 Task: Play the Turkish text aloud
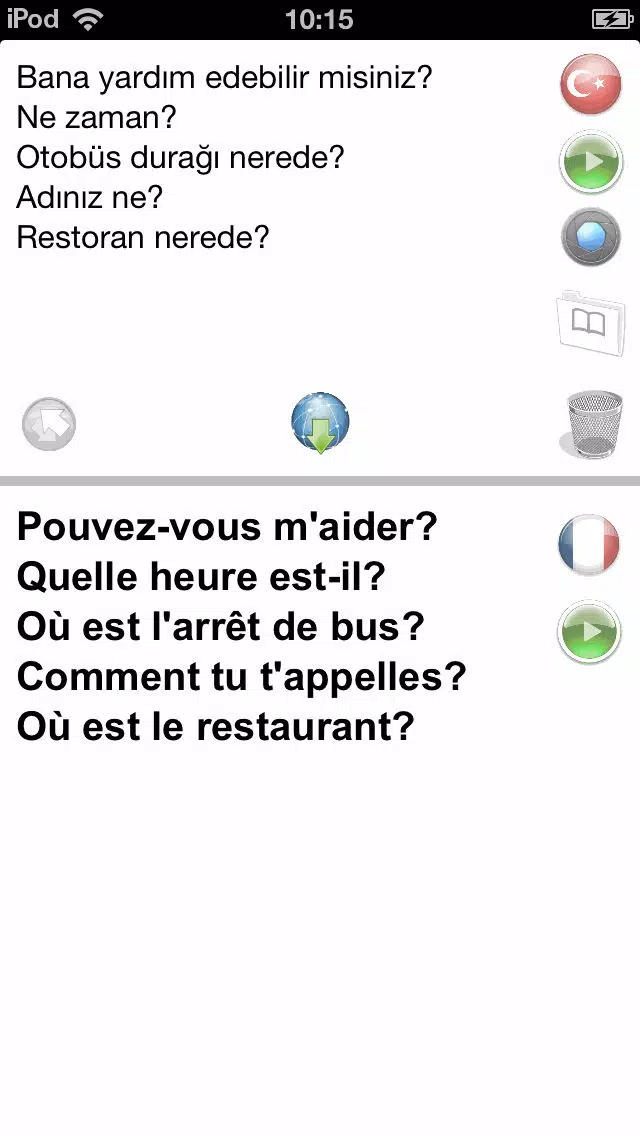(x=591, y=162)
